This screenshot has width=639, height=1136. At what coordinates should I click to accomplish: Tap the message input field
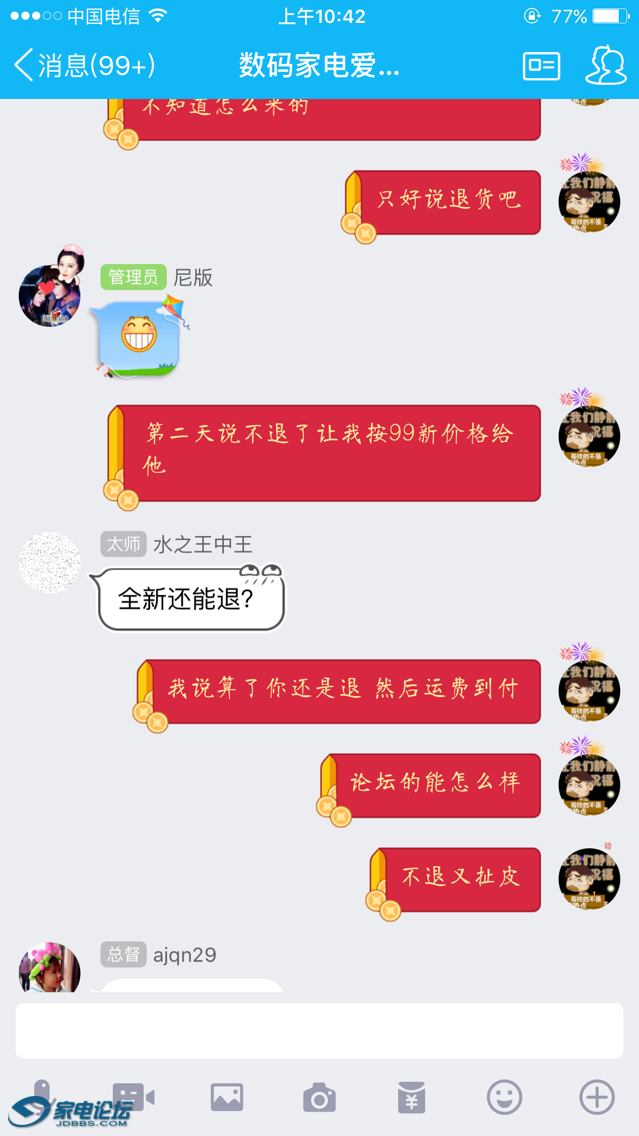click(x=319, y=1030)
